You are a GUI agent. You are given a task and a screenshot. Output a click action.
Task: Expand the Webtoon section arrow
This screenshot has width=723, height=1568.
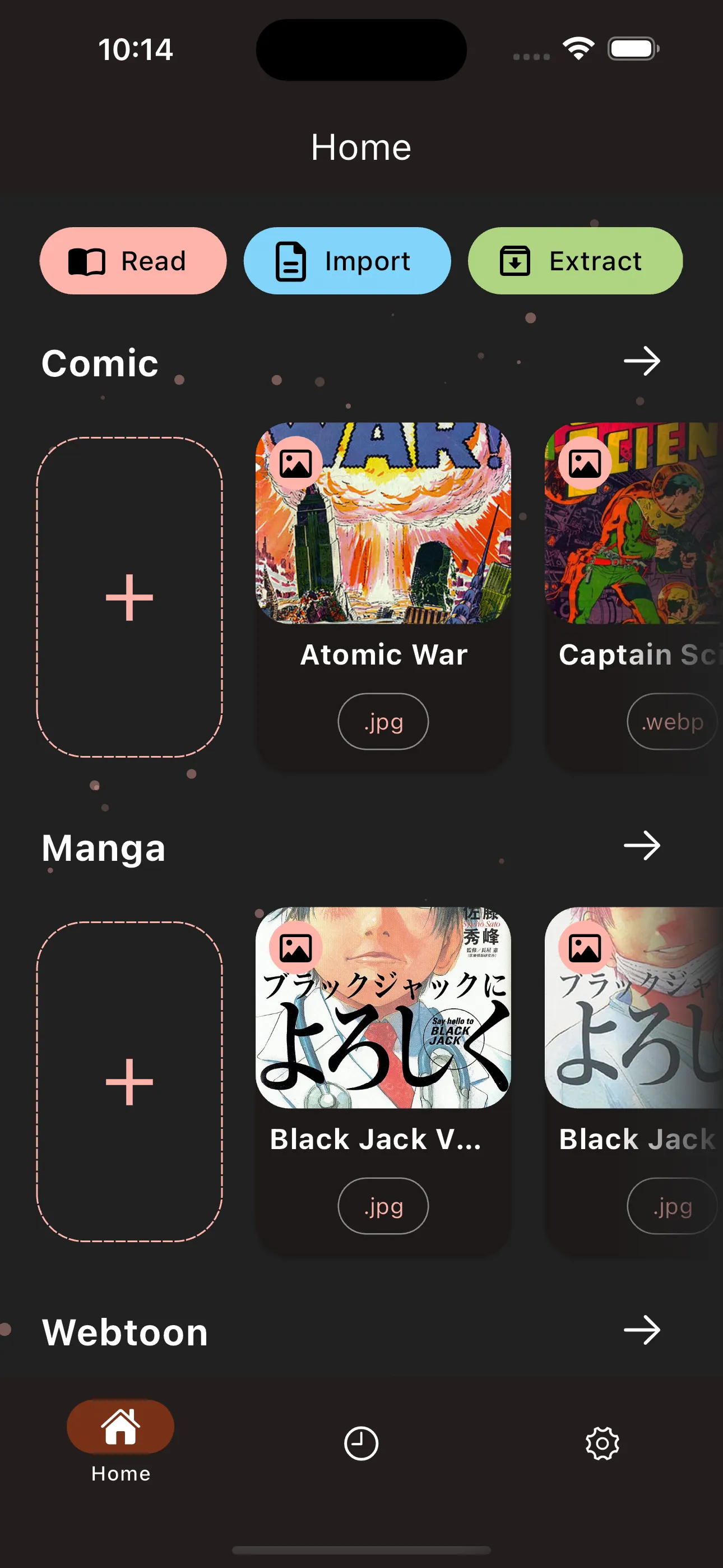point(642,1330)
